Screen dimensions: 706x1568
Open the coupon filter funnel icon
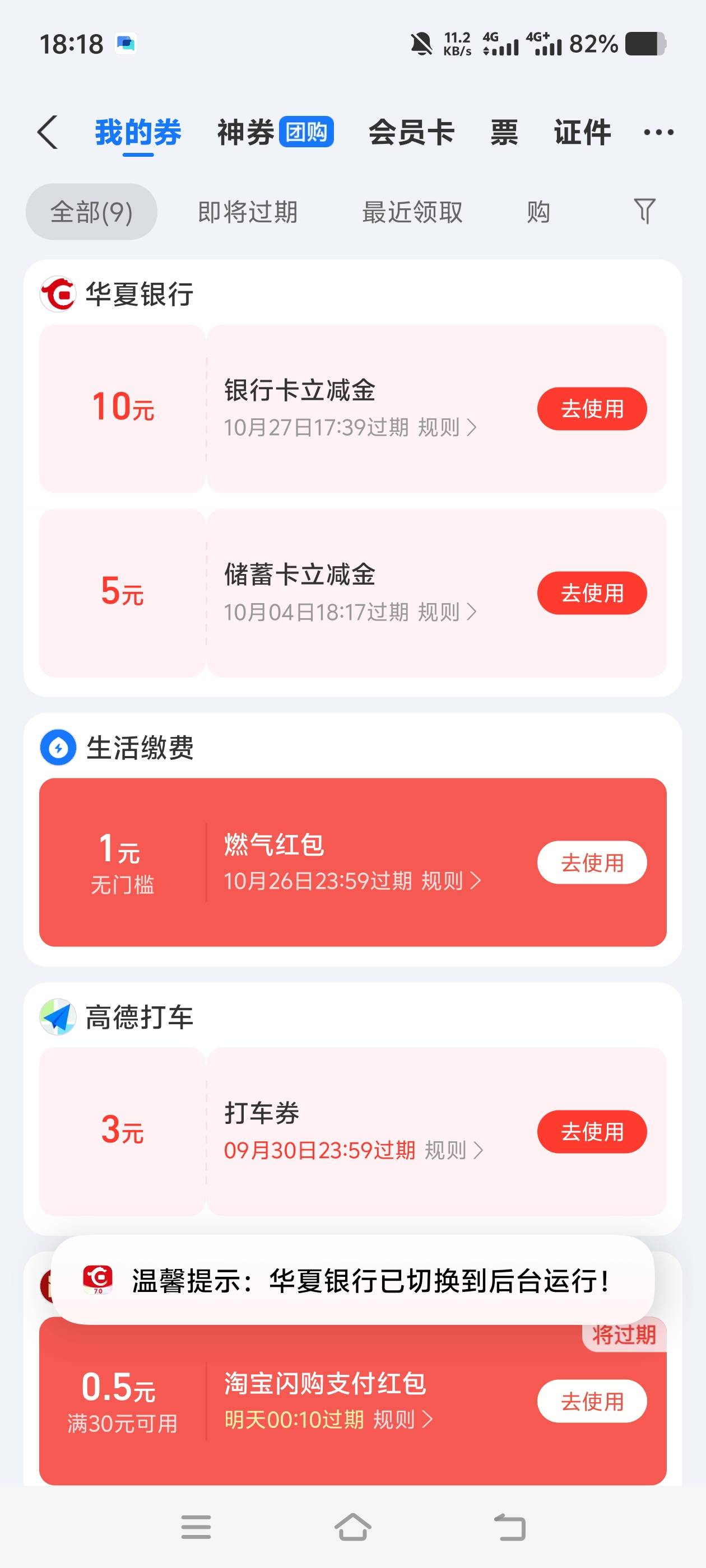coord(644,211)
